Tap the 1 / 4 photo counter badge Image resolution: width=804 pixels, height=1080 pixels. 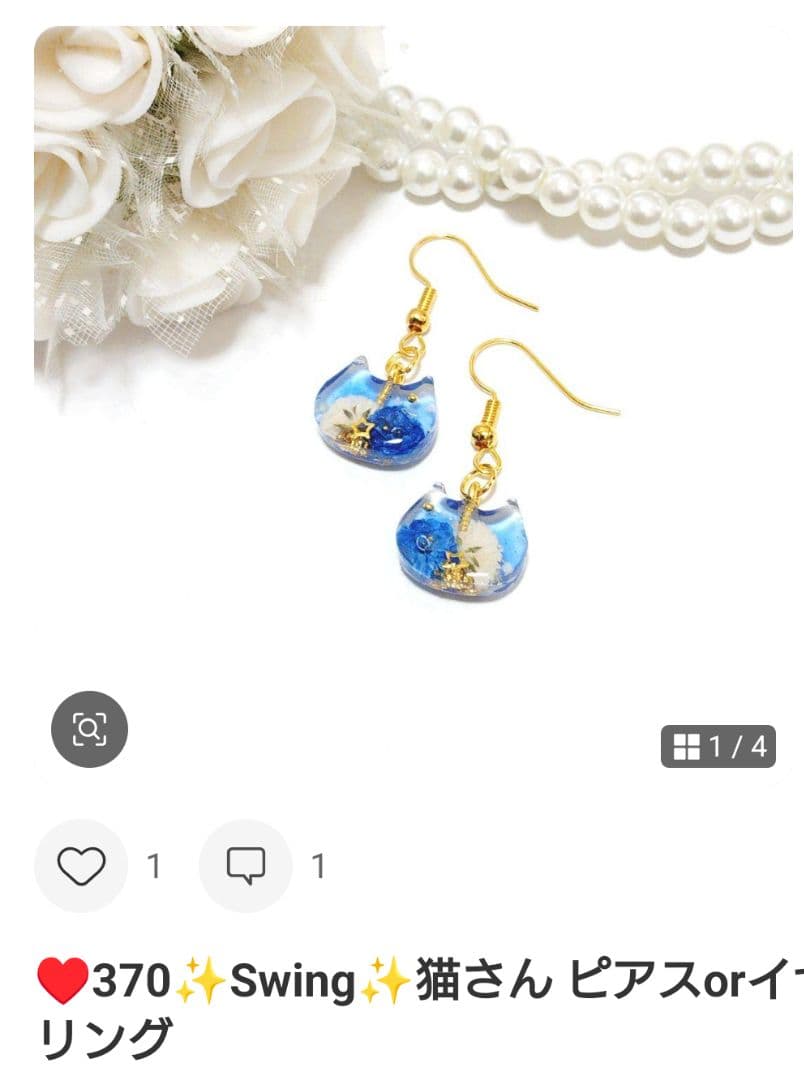click(x=718, y=747)
